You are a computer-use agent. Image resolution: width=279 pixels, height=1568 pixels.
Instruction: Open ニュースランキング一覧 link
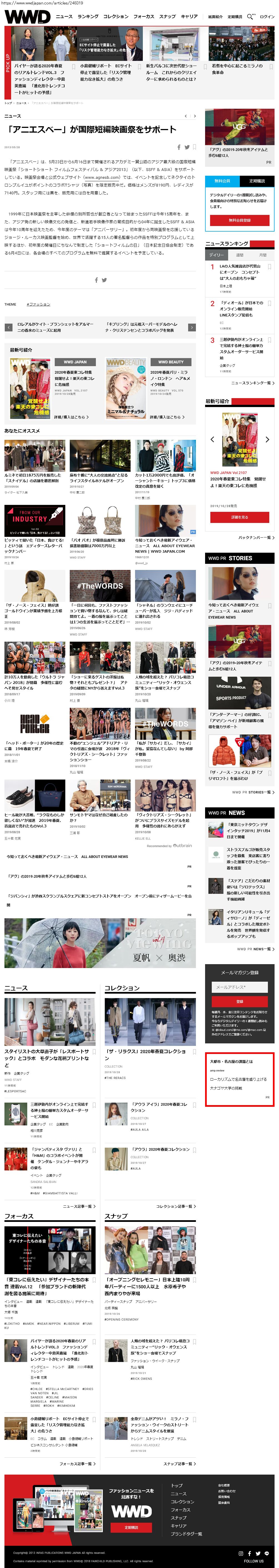(252, 383)
